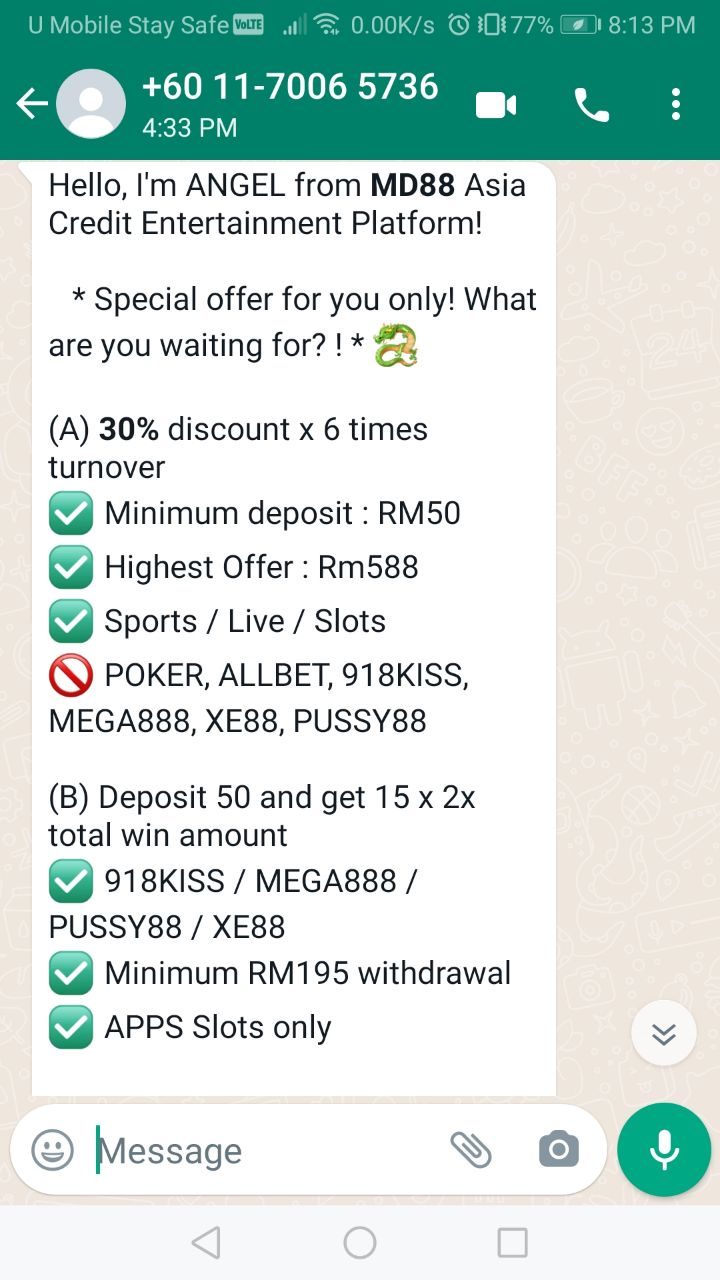Open the emoji picker
This screenshot has height=1280, width=720.
coord(52,1150)
